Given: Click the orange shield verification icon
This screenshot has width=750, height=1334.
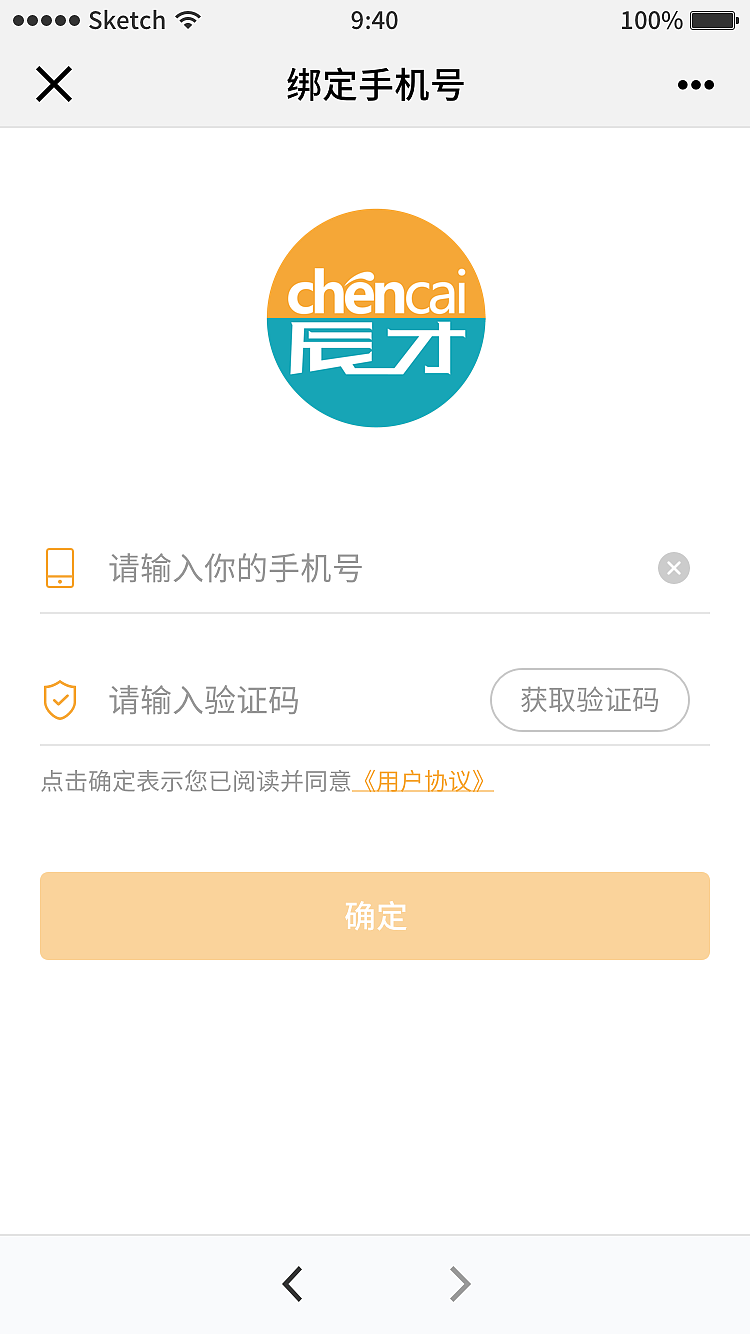Looking at the screenshot, I should tap(60, 700).
